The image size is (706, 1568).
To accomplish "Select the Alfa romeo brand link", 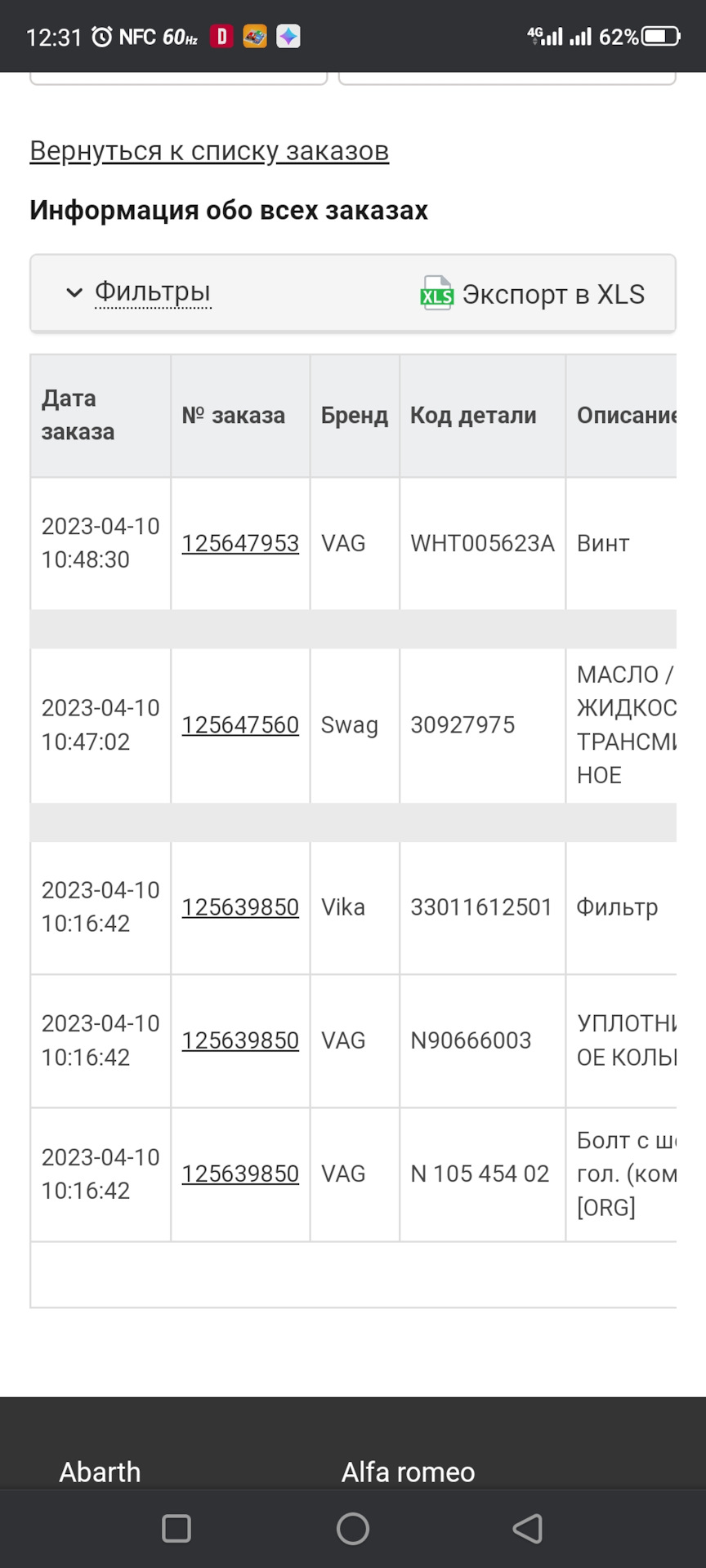I will click(x=408, y=1472).
